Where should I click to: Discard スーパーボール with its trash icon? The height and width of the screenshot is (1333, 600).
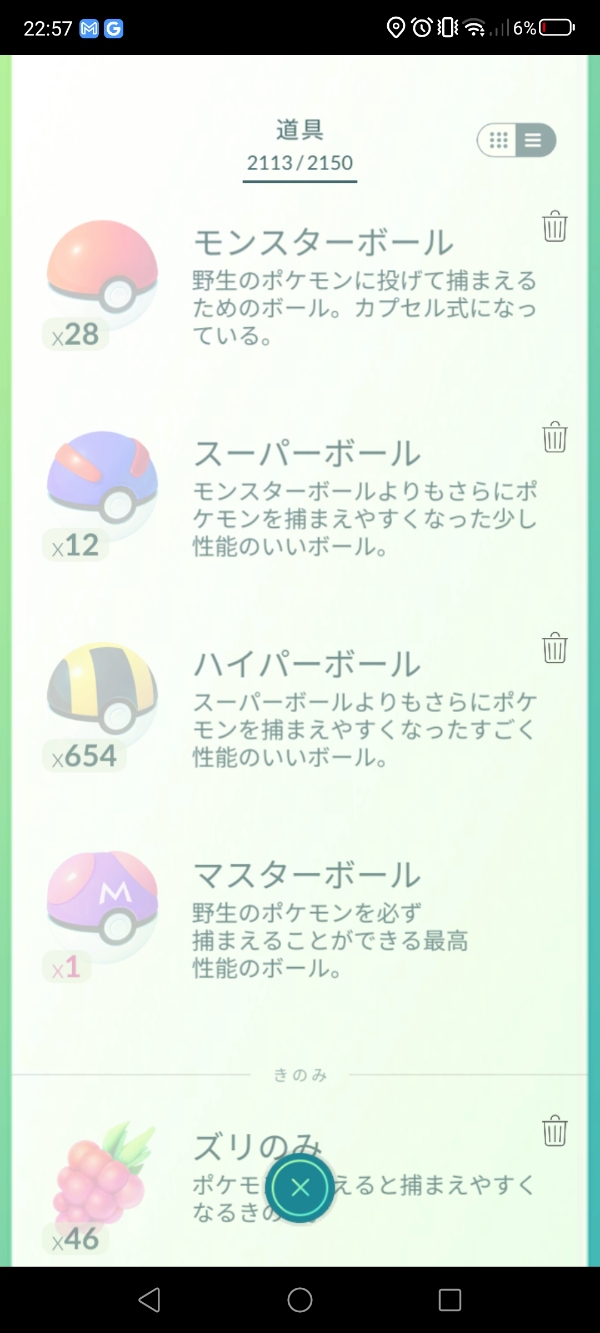pyautogui.click(x=555, y=437)
